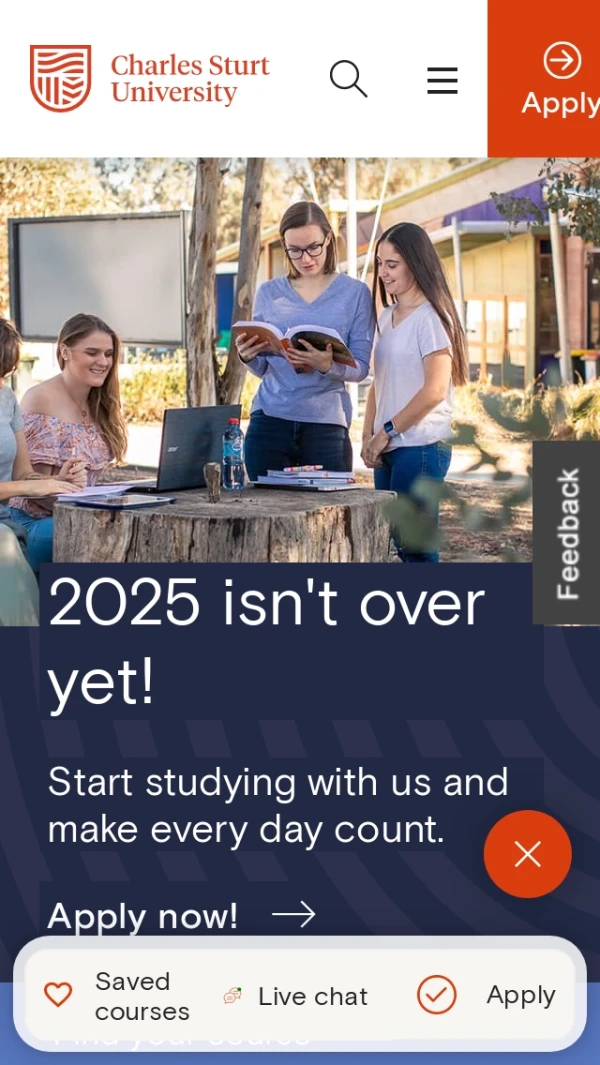The image size is (600, 1065).
Task: Go to Charles Sturt University homepage
Action: 150,78
